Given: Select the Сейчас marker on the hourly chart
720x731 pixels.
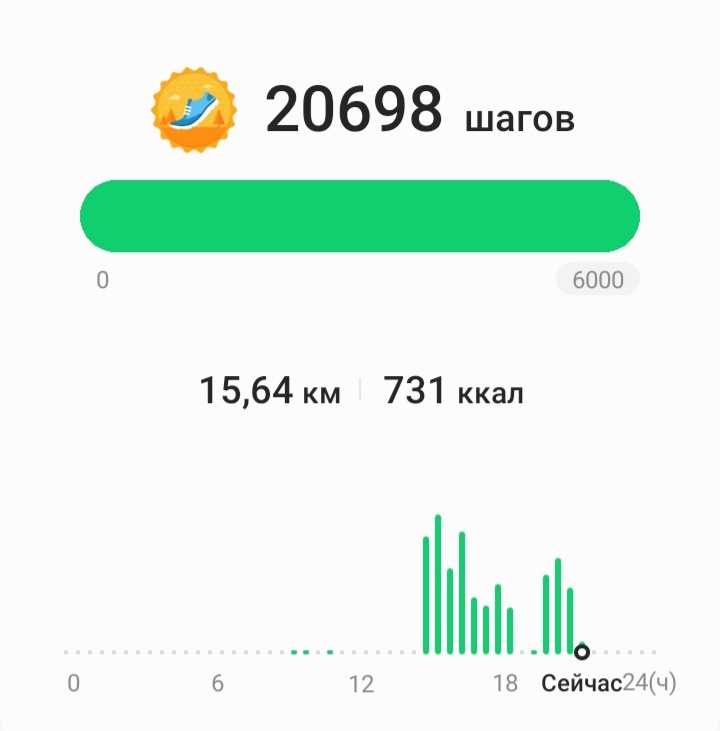Looking at the screenshot, I should point(582,652).
